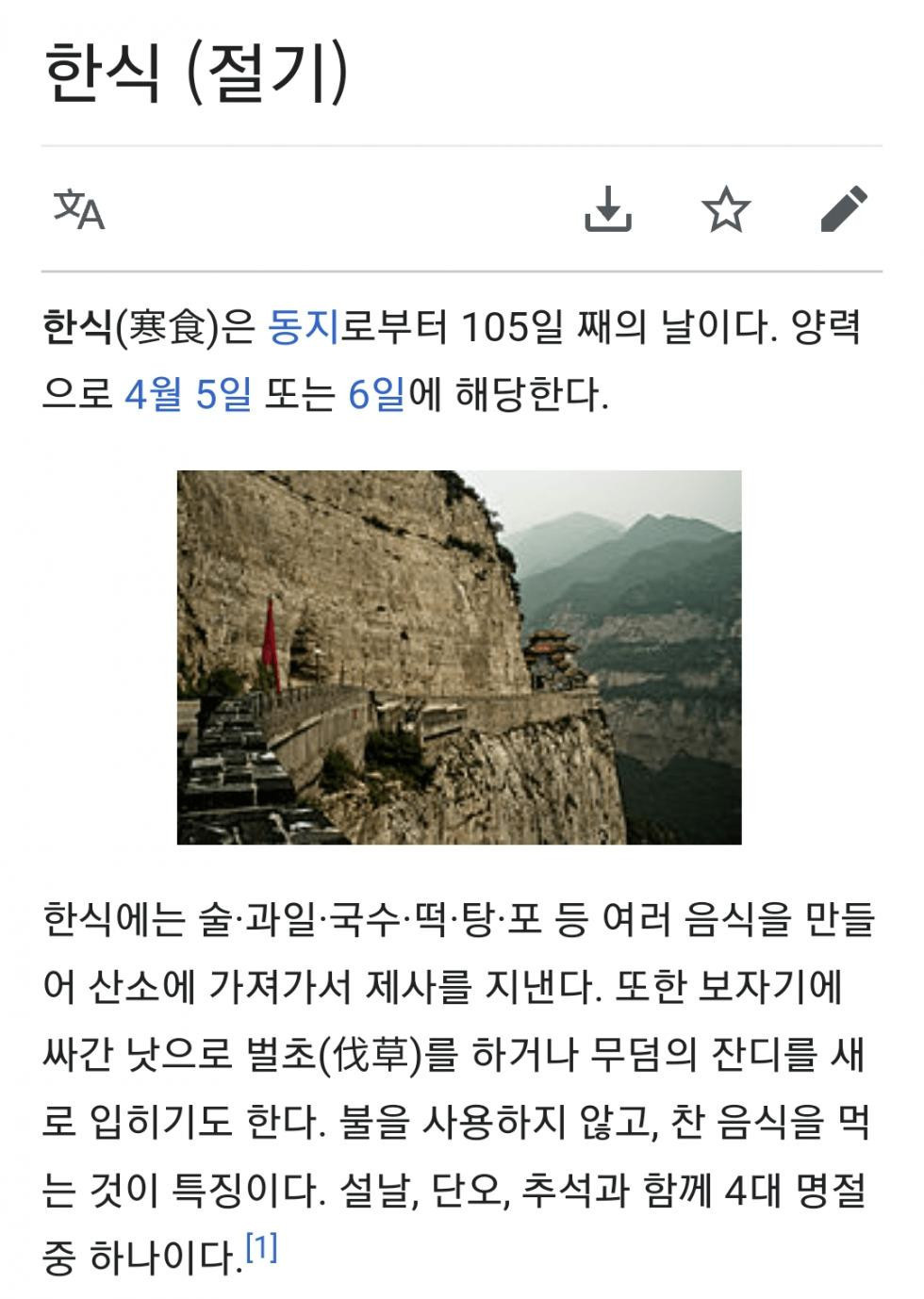Open footnote reference [1]
This screenshot has width=924, height=1299.
coord(261,1248)
